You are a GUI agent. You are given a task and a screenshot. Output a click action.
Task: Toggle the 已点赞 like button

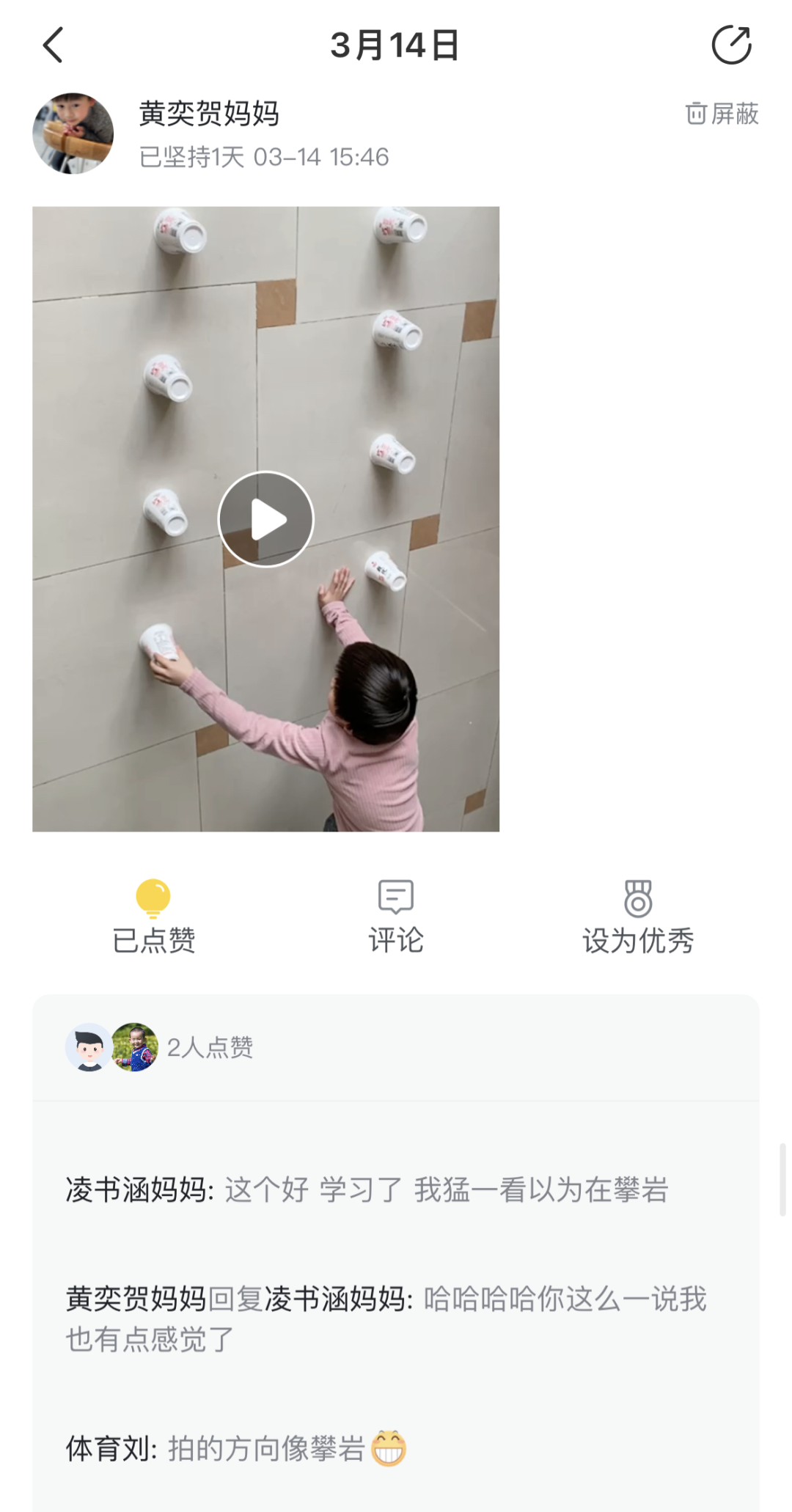pyautogui.click(x=153, y=917)
